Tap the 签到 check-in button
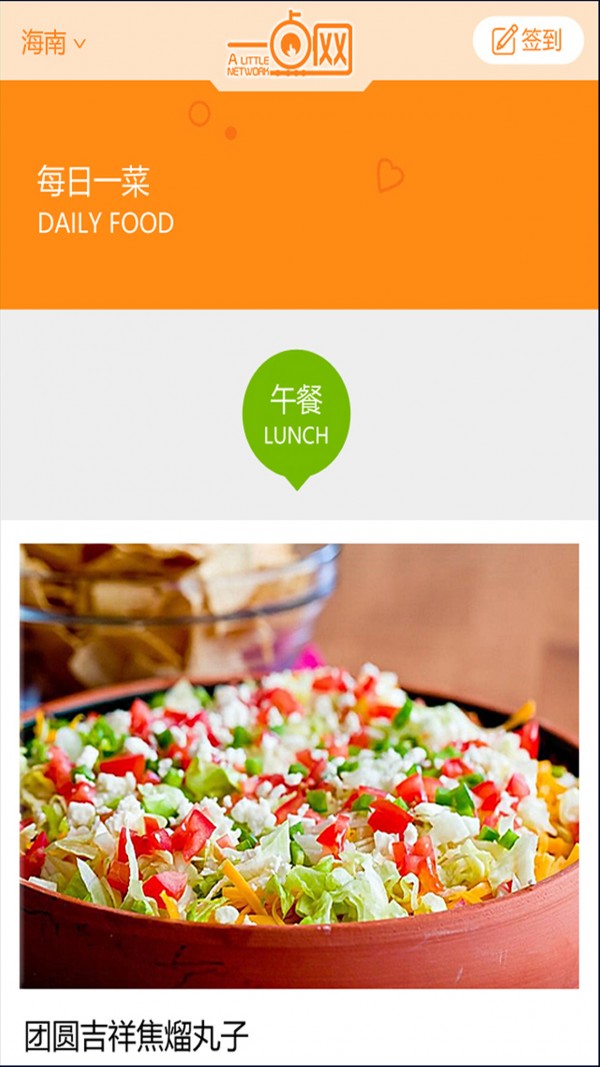600x1067 pixels. click(x=527, y=40)
